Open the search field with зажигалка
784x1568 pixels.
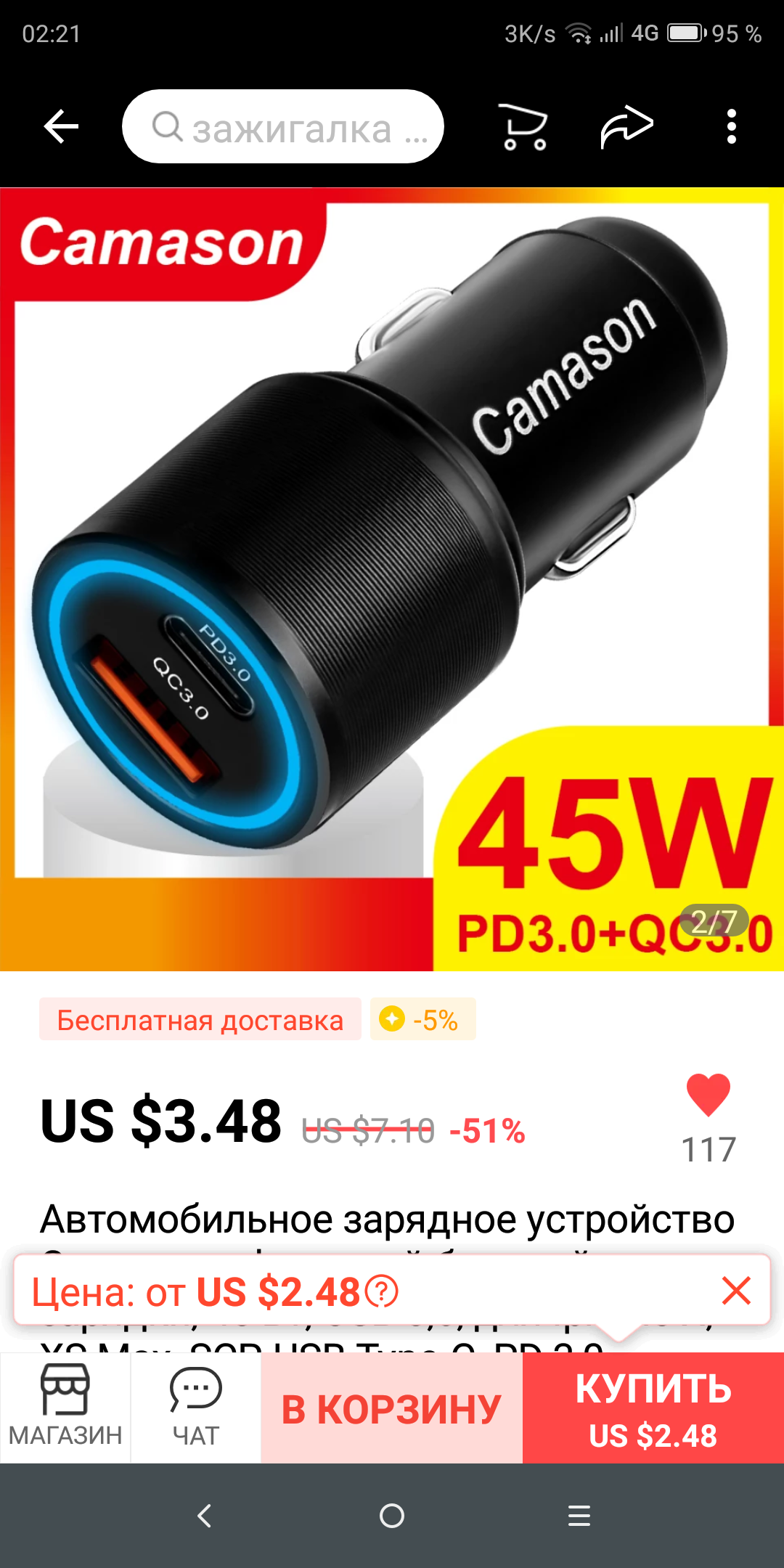[x=283, y=127]
